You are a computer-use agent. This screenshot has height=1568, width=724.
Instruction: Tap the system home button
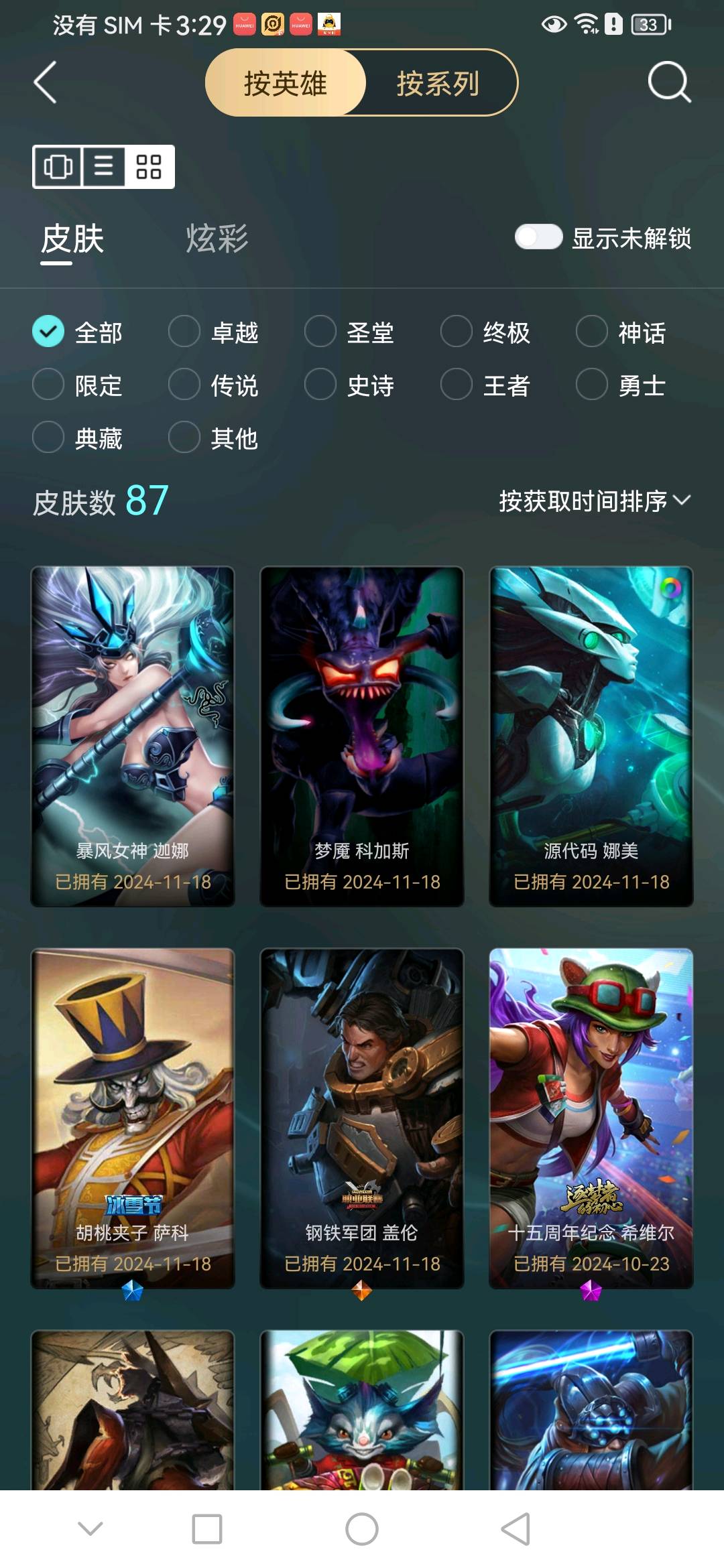click(x=362, y=1529)
